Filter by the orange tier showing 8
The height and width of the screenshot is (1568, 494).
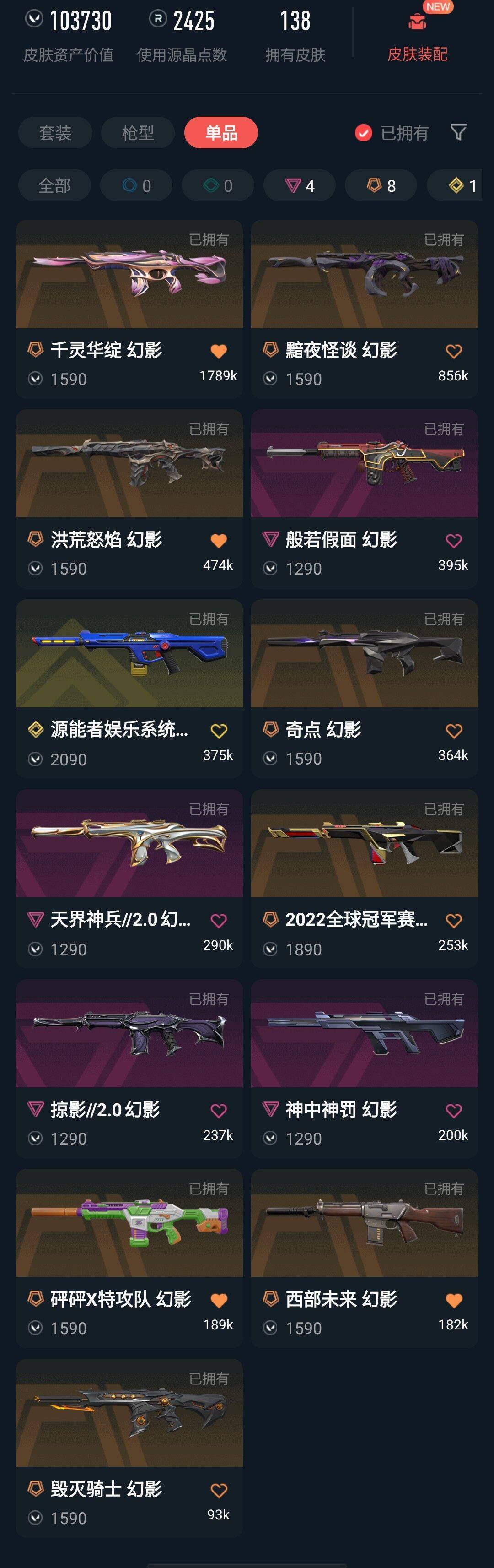(x=381, y=186)
